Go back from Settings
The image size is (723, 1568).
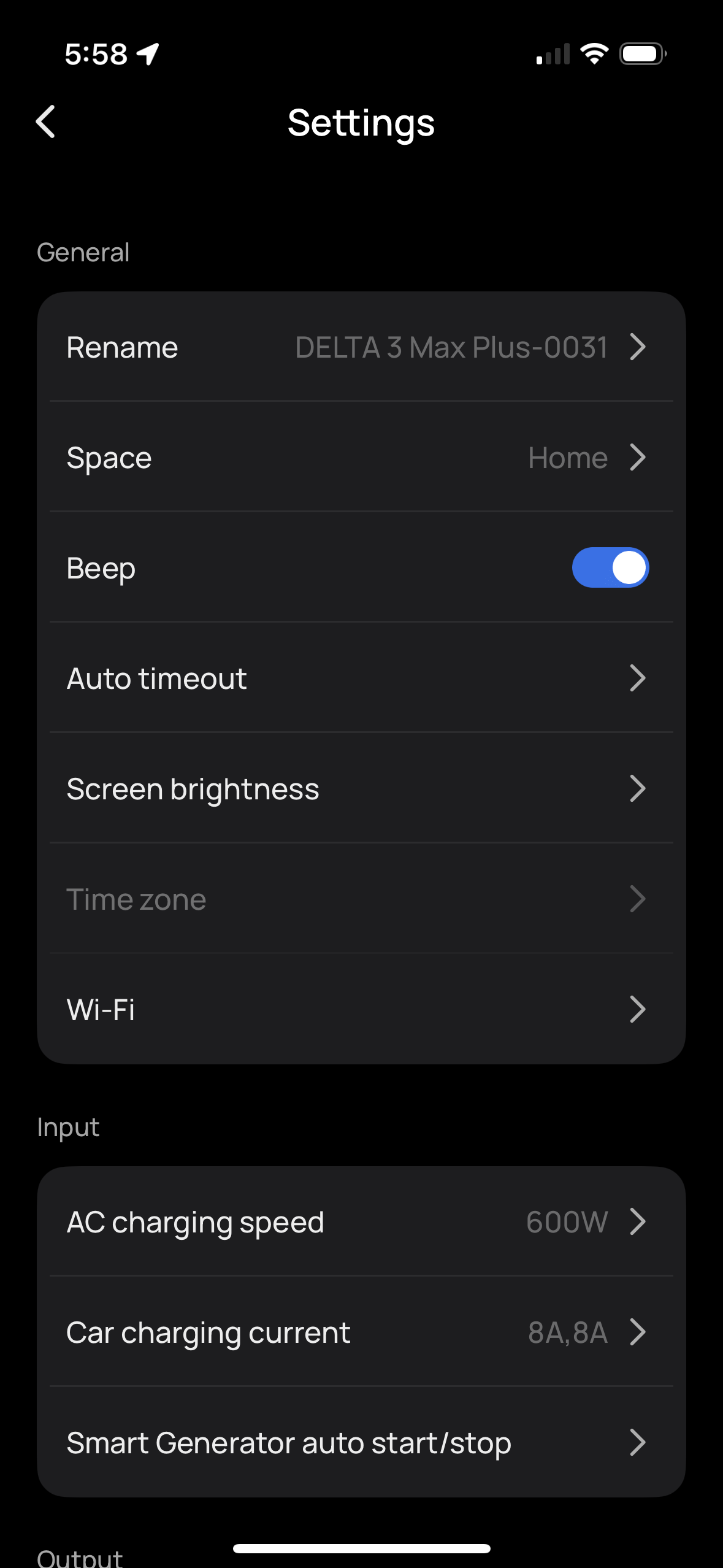[46, 121]
